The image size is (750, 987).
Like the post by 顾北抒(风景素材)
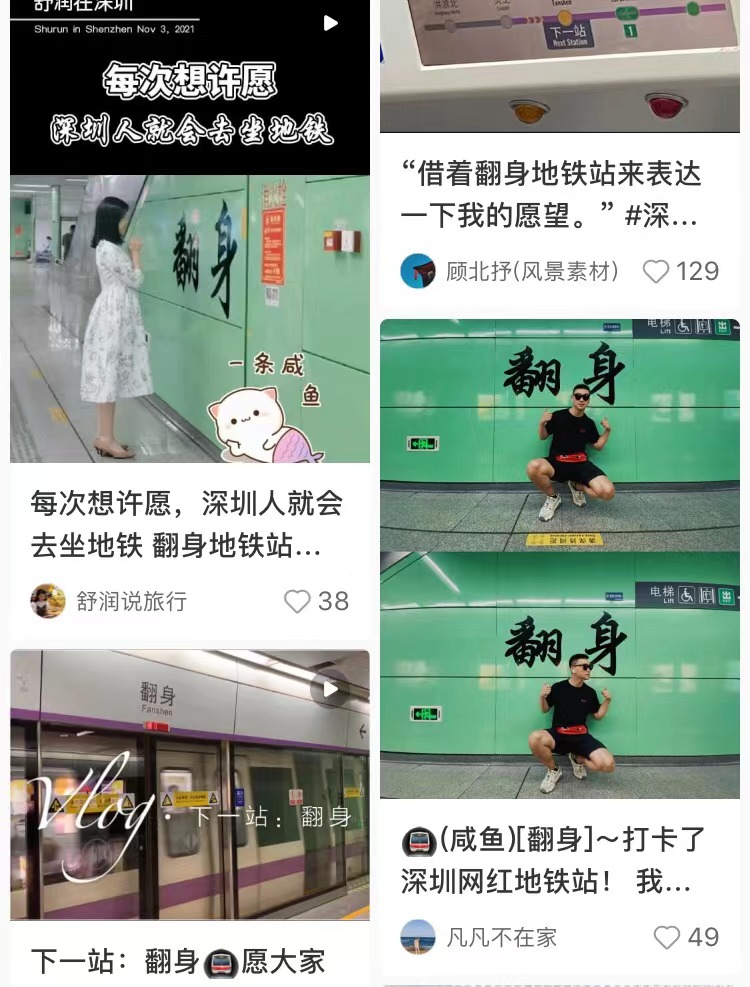[656, 271]
